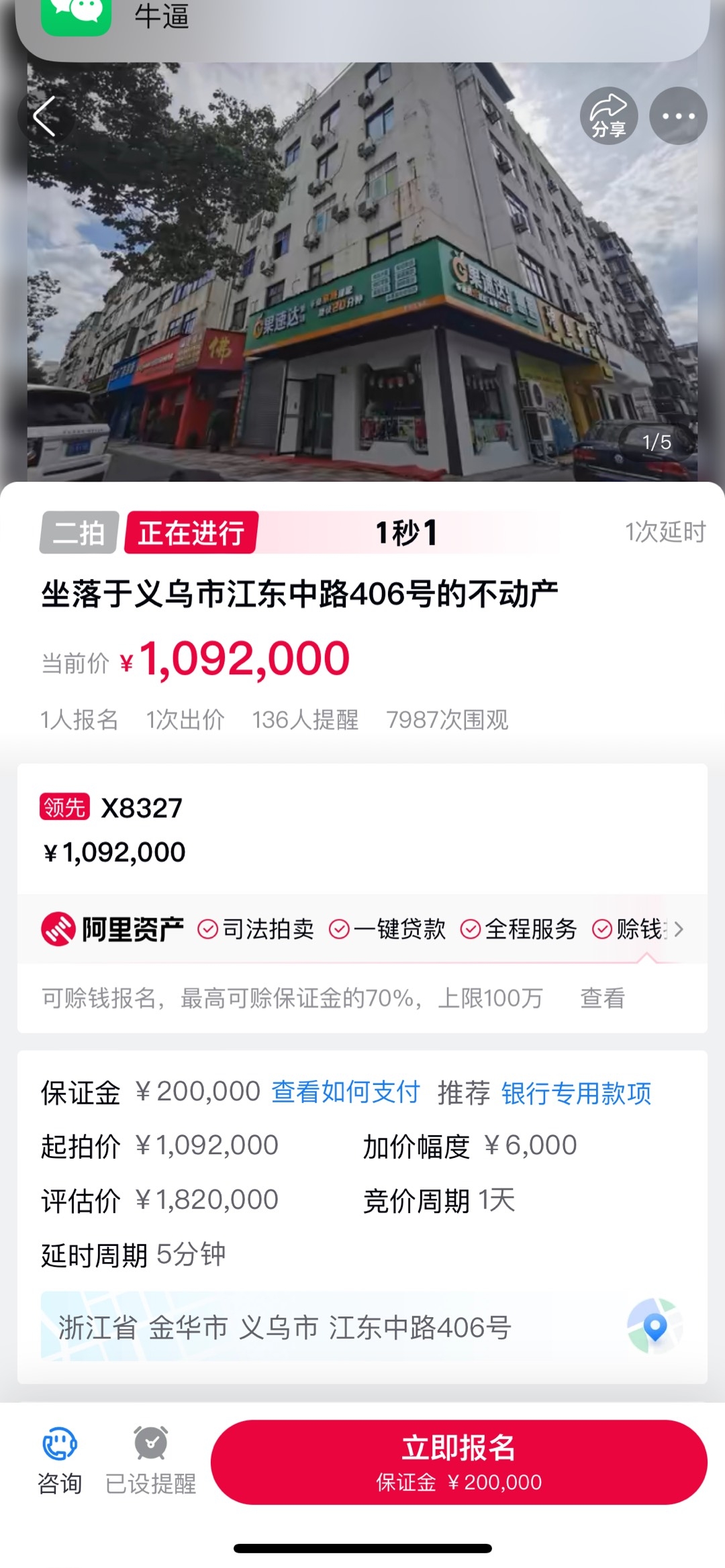Expand the 阿里资产 service guarantees row
The width and height of the screenshot is (725, 1568).
[x=678, y=929]
